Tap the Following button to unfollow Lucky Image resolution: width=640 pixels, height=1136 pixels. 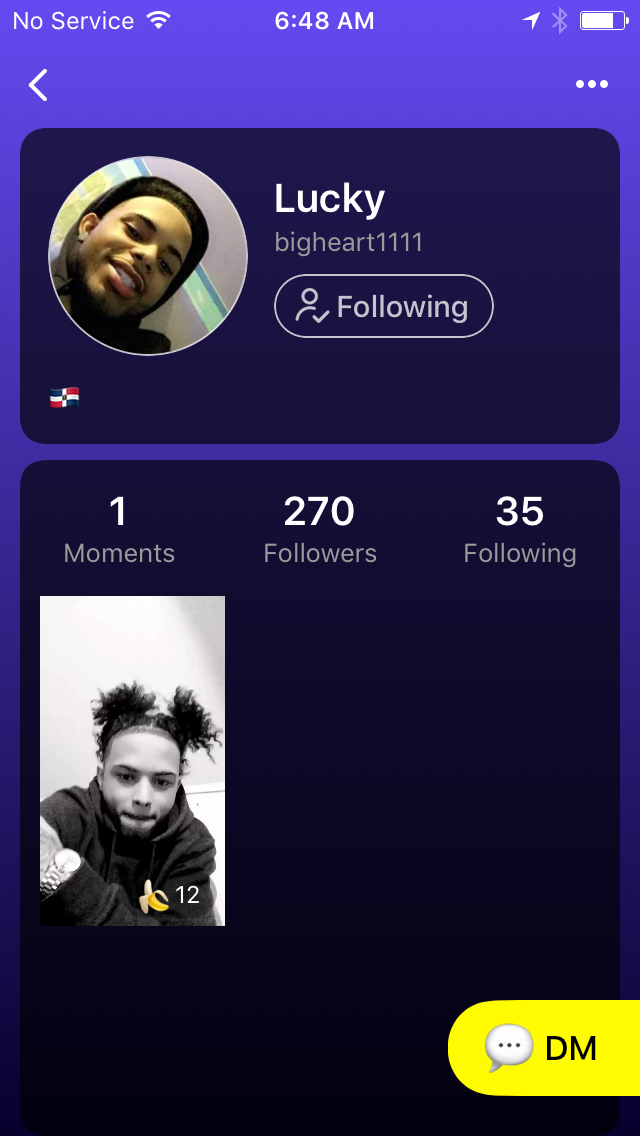click(x=384, y=306)
